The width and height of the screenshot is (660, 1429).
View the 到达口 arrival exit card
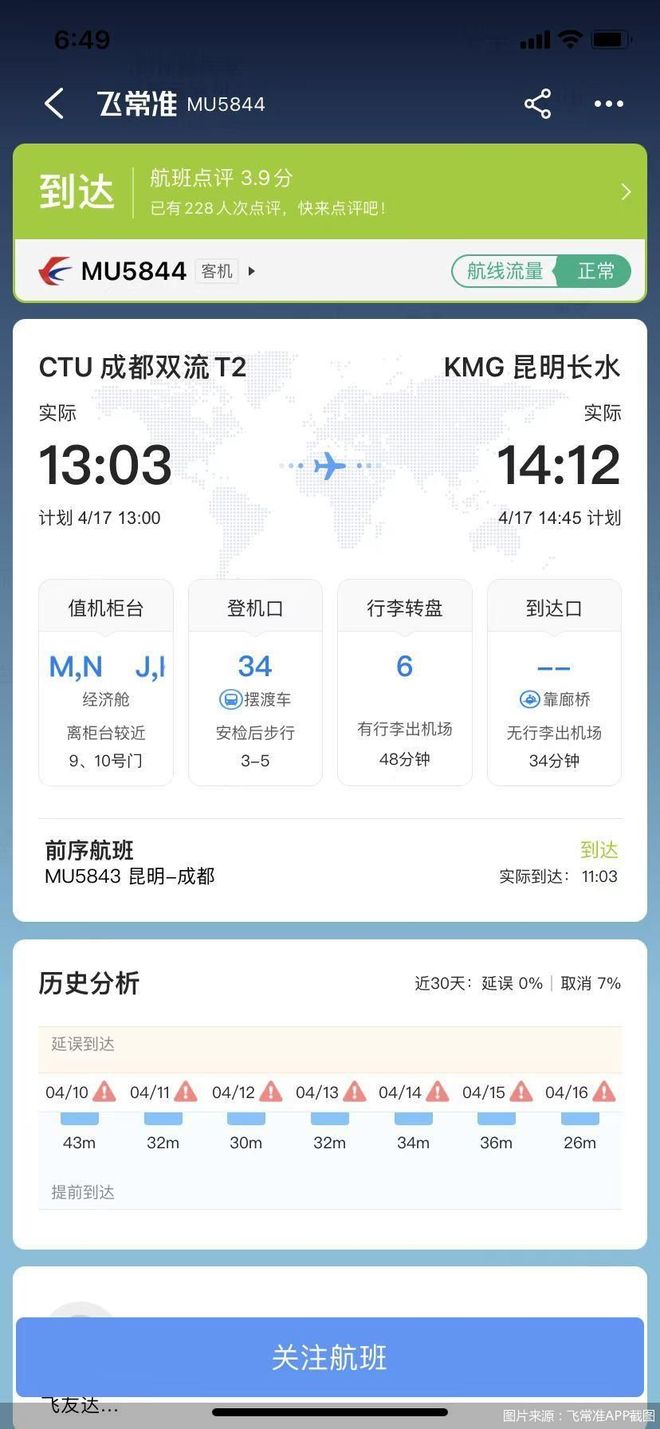pos(554,682)
